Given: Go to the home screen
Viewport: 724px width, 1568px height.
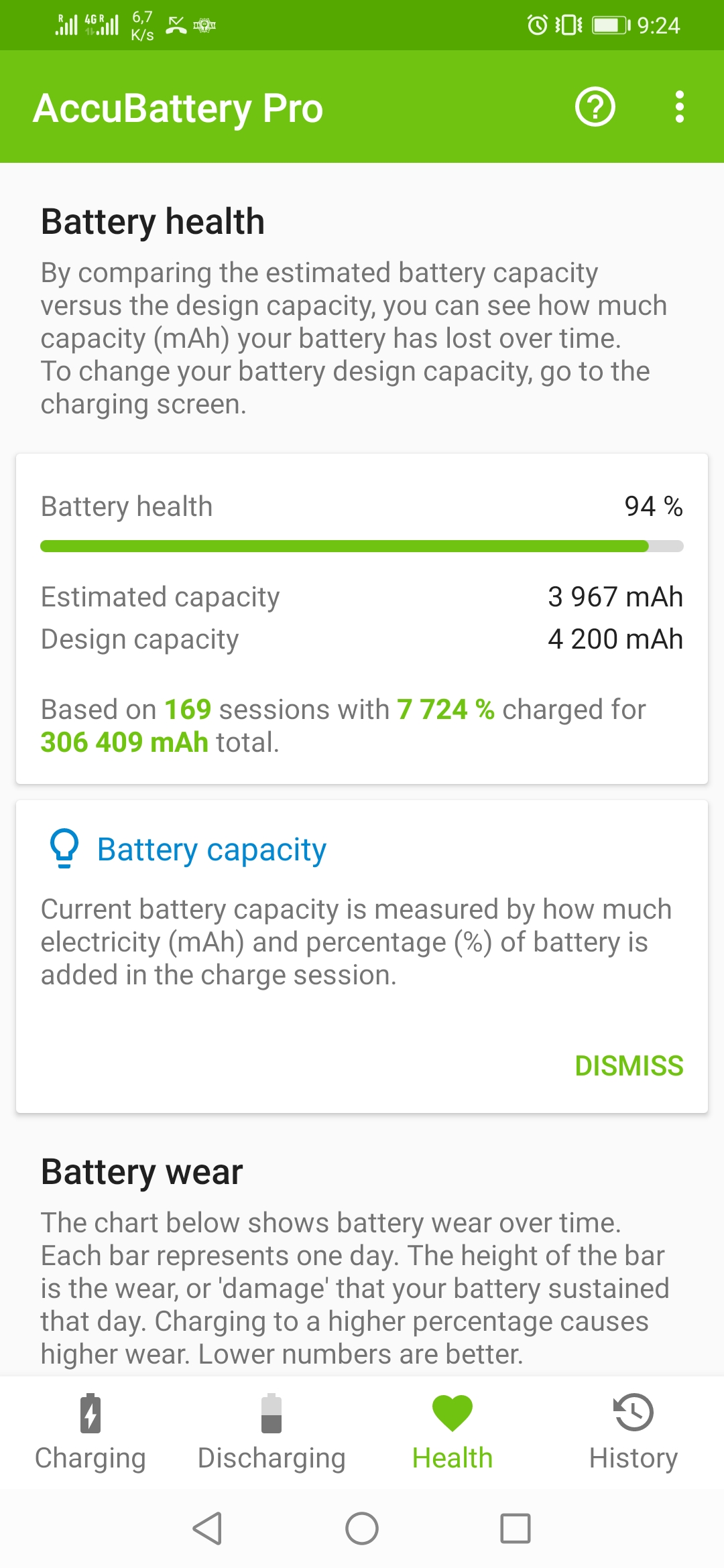Looking at the screenshot, I should 362,1528.
